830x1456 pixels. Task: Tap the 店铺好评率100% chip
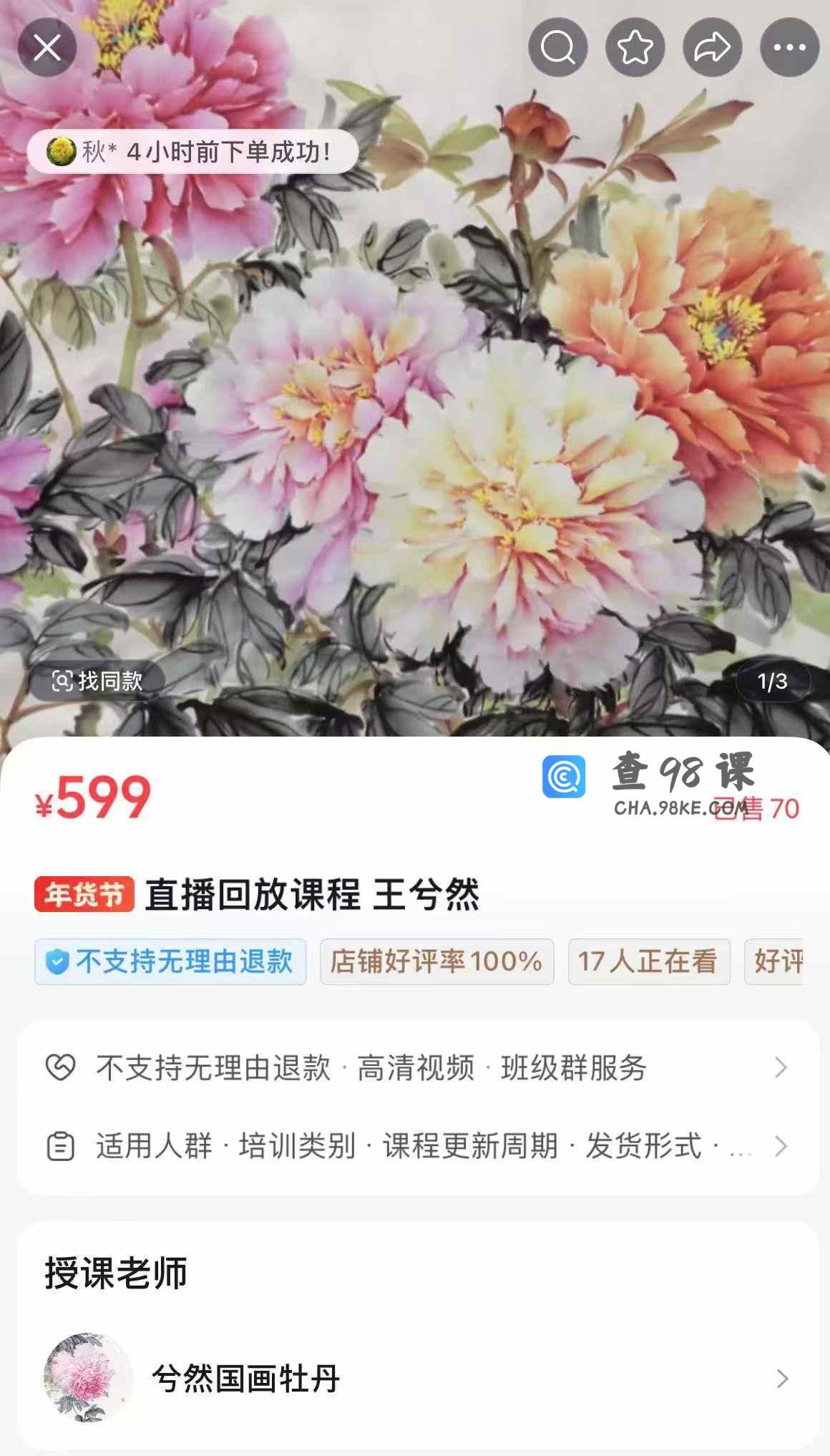tap(436, 961)
